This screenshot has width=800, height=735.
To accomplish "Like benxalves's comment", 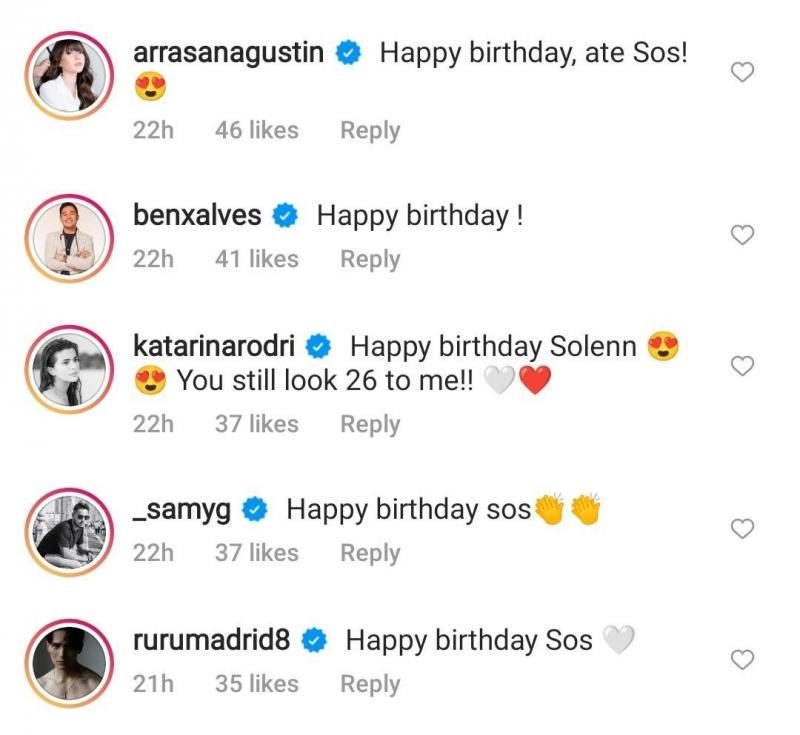I will click(x=742, y=235).
